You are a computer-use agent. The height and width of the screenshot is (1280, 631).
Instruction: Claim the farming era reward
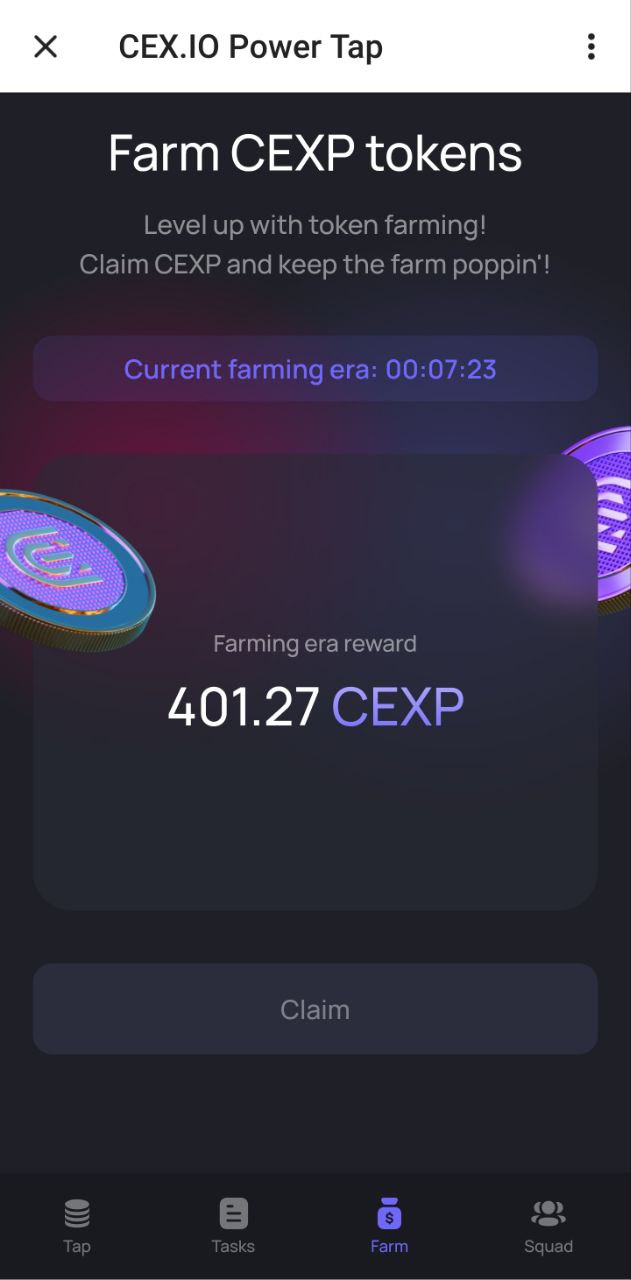(x=315, y=1009)
